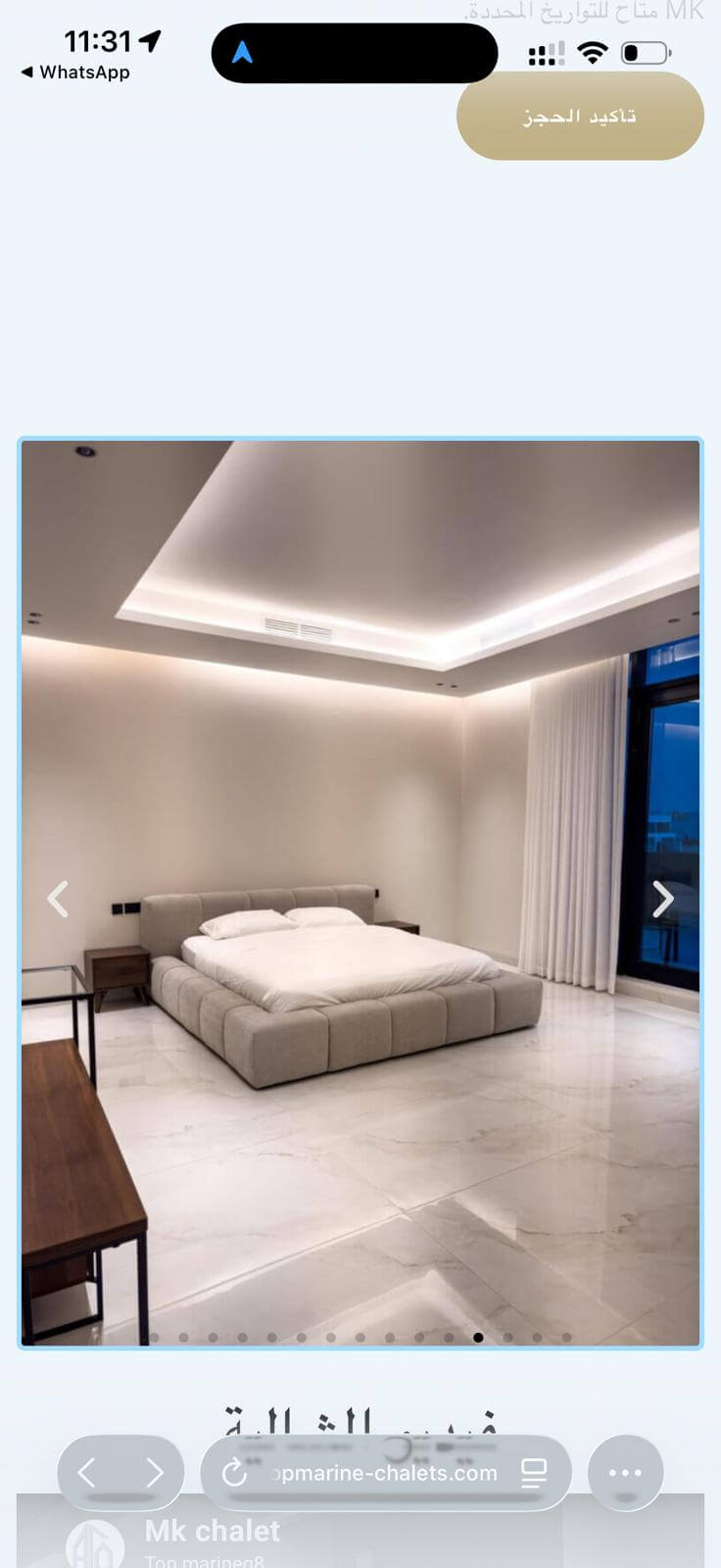The width and height of the screenshot is (721, 1568).
Task: Advance to the next carousel photo
Action: coord(663,898)
